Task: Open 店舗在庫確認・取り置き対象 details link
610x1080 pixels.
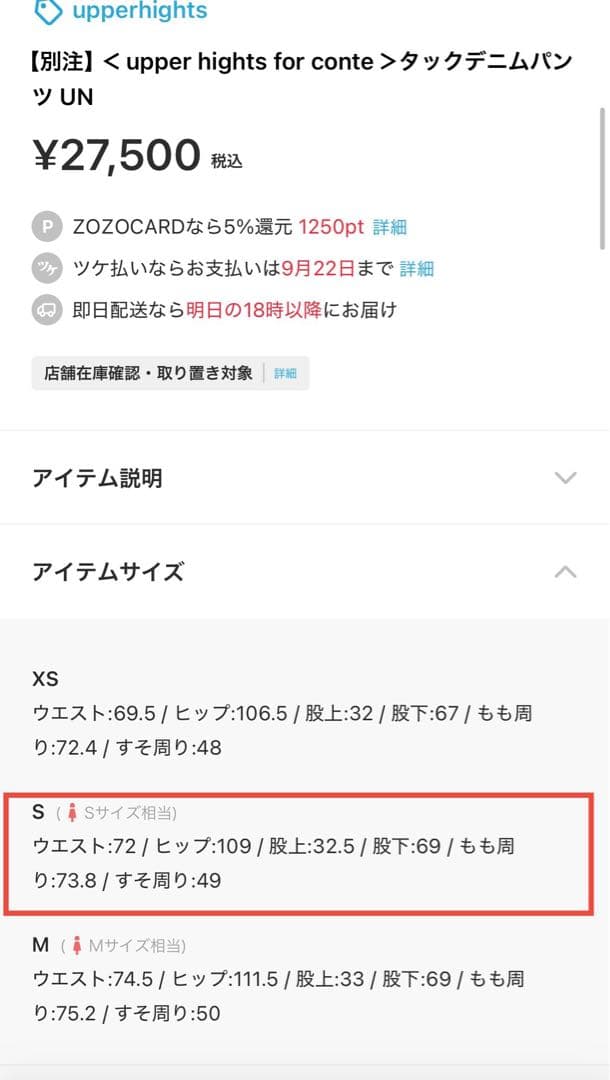Action: (285, 373)
